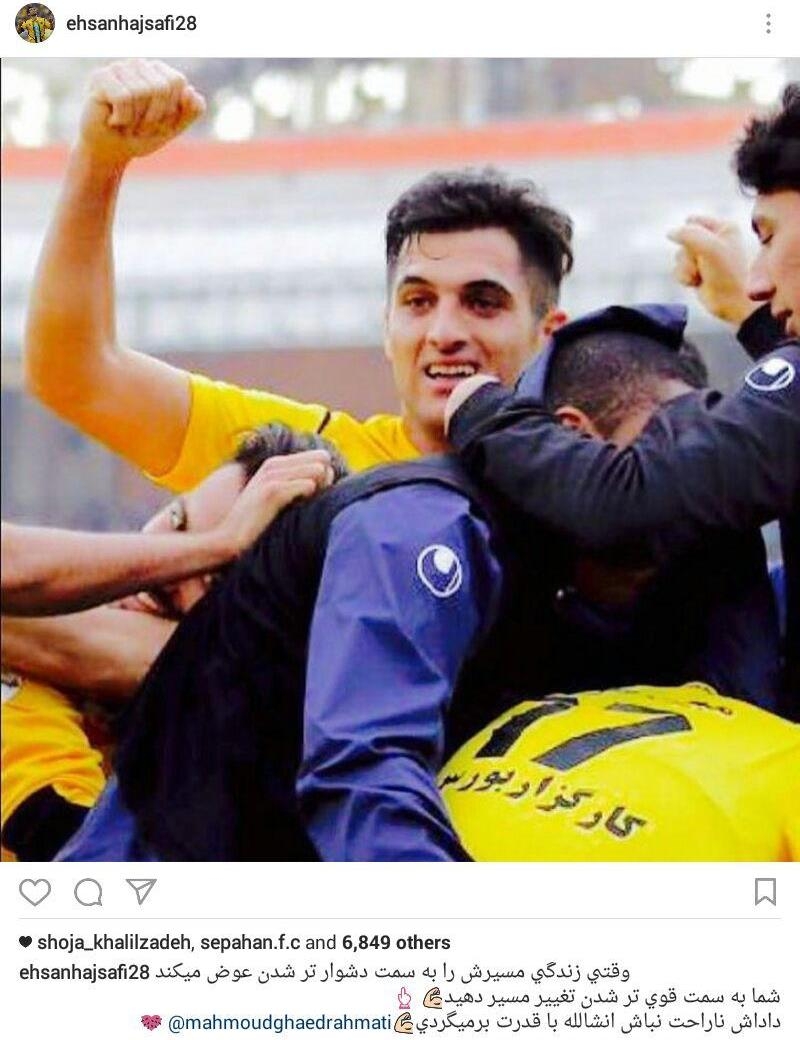Share post via paper plane icon

(141, 890)
